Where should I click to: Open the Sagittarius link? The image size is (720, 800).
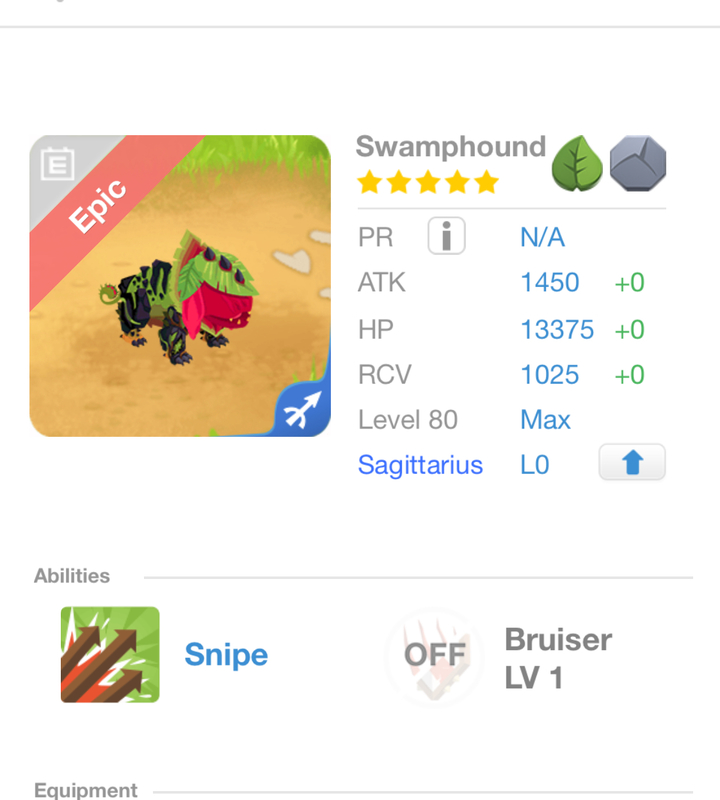click(420, 465)
